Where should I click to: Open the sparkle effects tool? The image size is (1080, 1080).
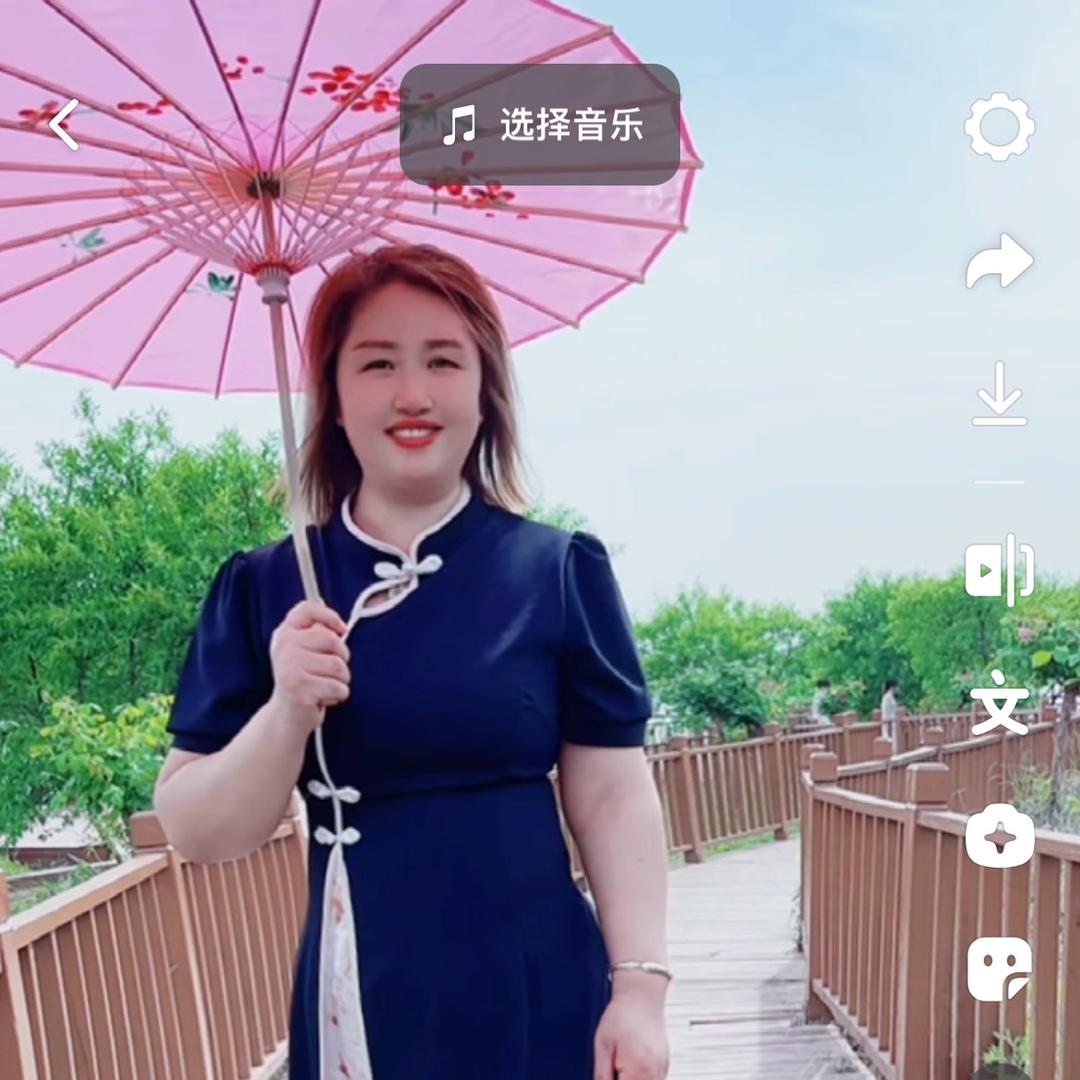[x=999, y=836]
